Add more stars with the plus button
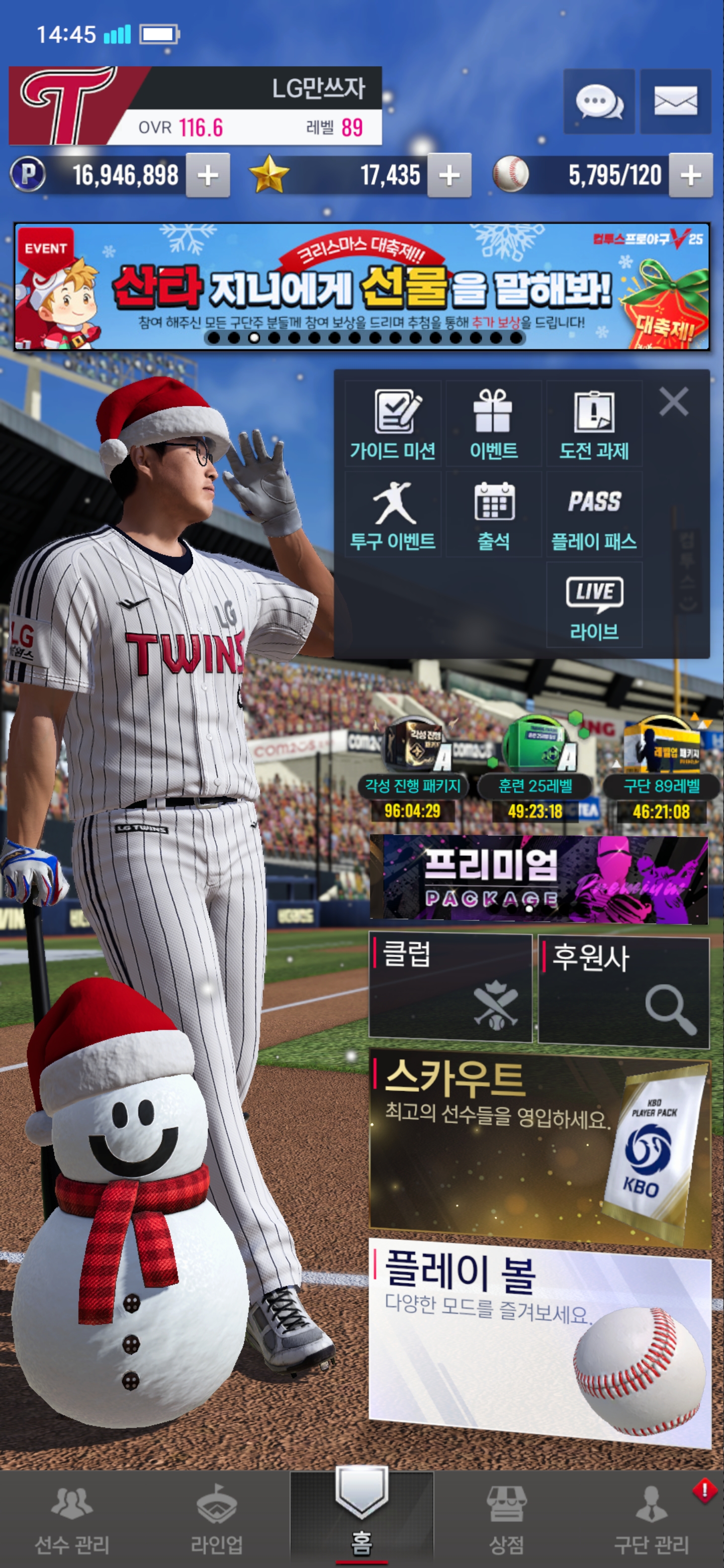Screen dimensions: 724x1568 click(449, 175)
